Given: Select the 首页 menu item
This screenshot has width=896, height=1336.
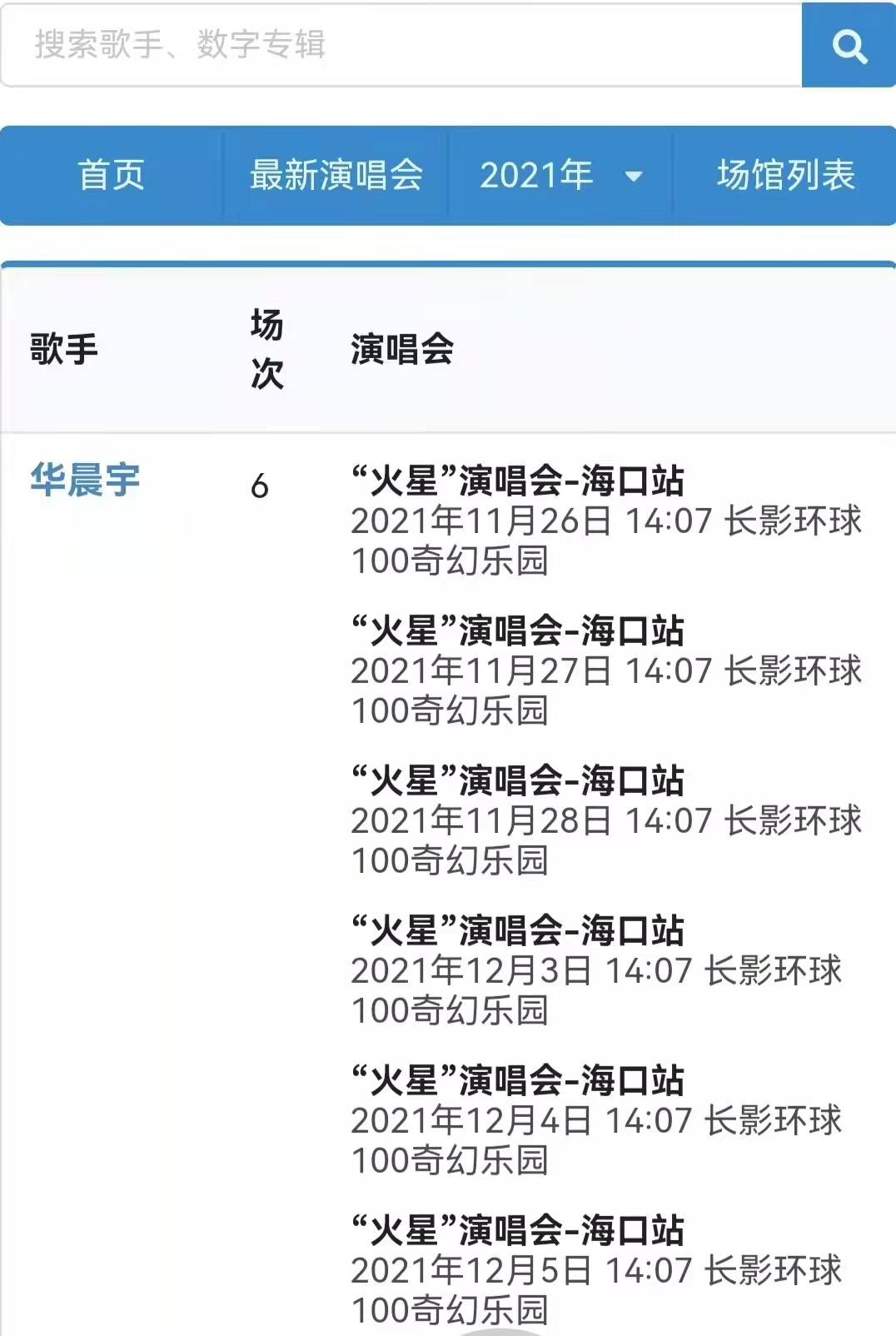Looking at the screenshot, I should [x=111, y=176].
